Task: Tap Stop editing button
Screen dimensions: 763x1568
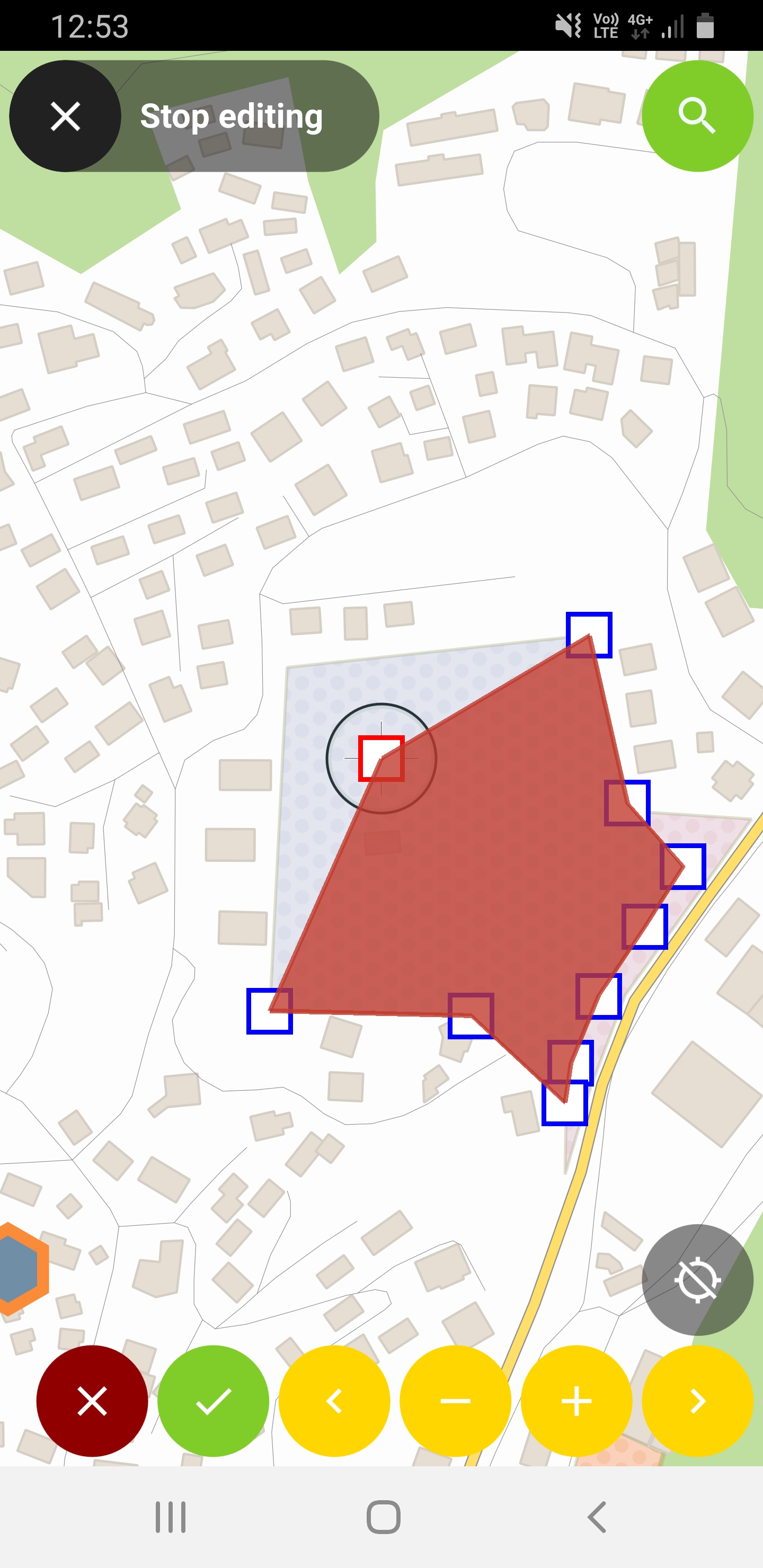Action: click(x=193, y=115)
